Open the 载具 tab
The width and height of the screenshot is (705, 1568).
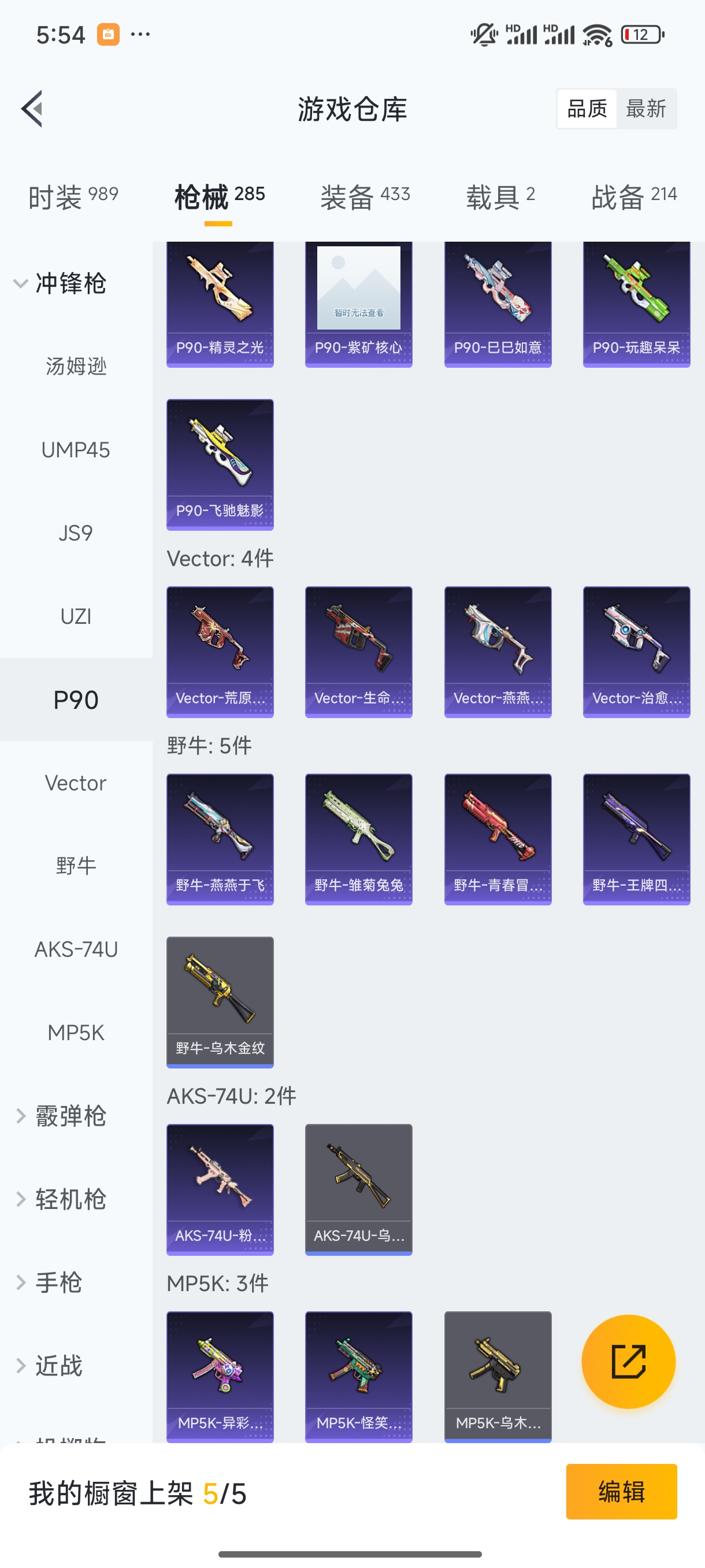[500, 197]
